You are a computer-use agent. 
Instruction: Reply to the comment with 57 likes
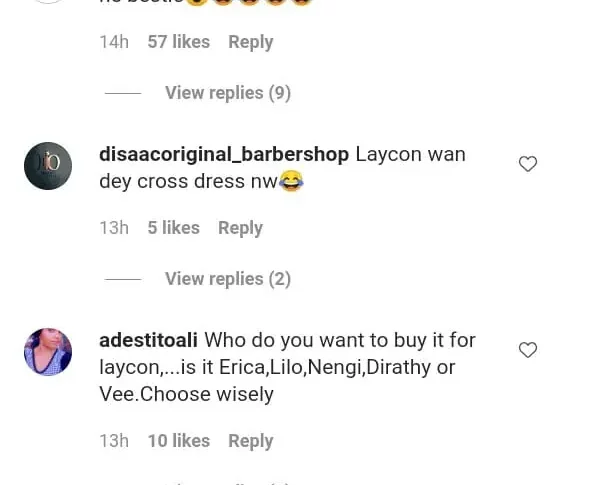tap(250, 42)
